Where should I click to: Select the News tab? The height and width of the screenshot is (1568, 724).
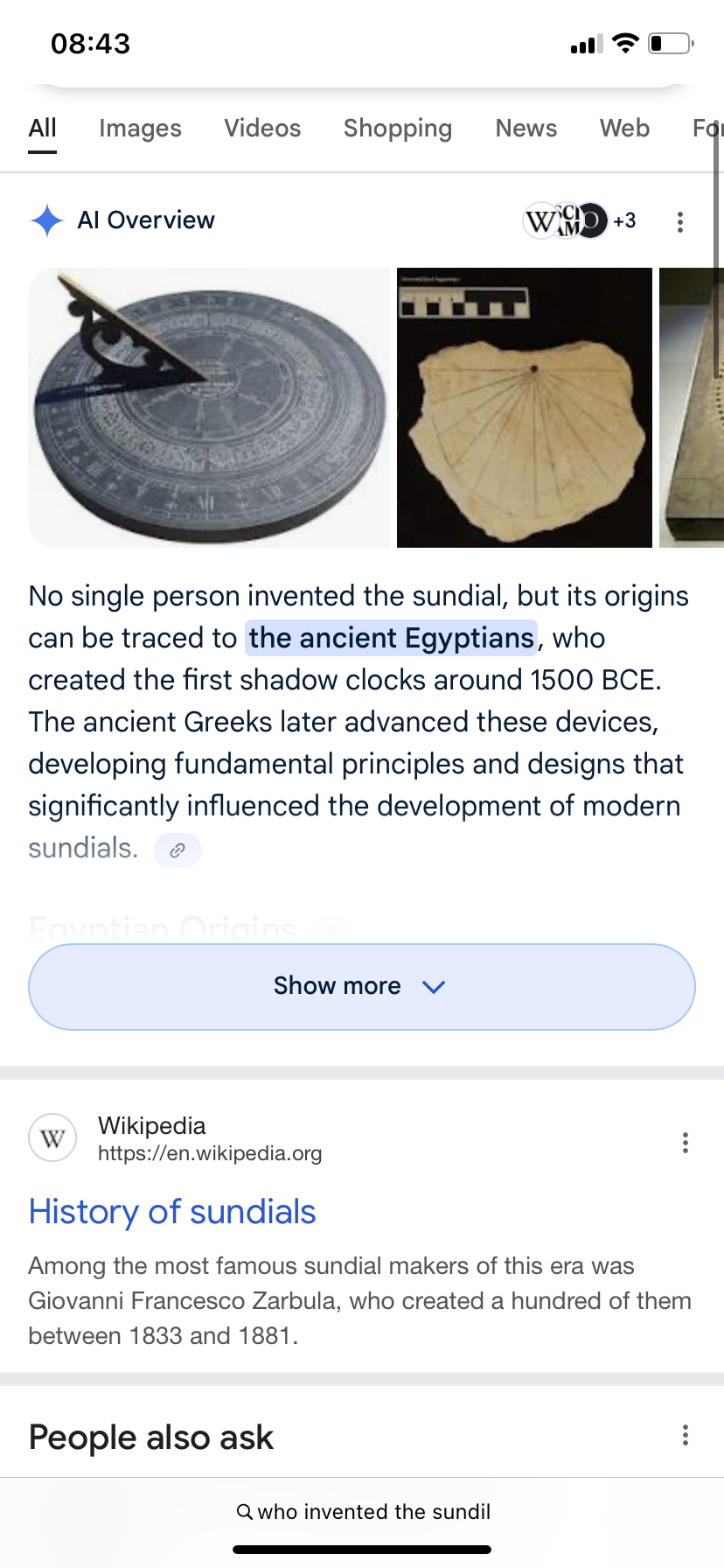526,129
